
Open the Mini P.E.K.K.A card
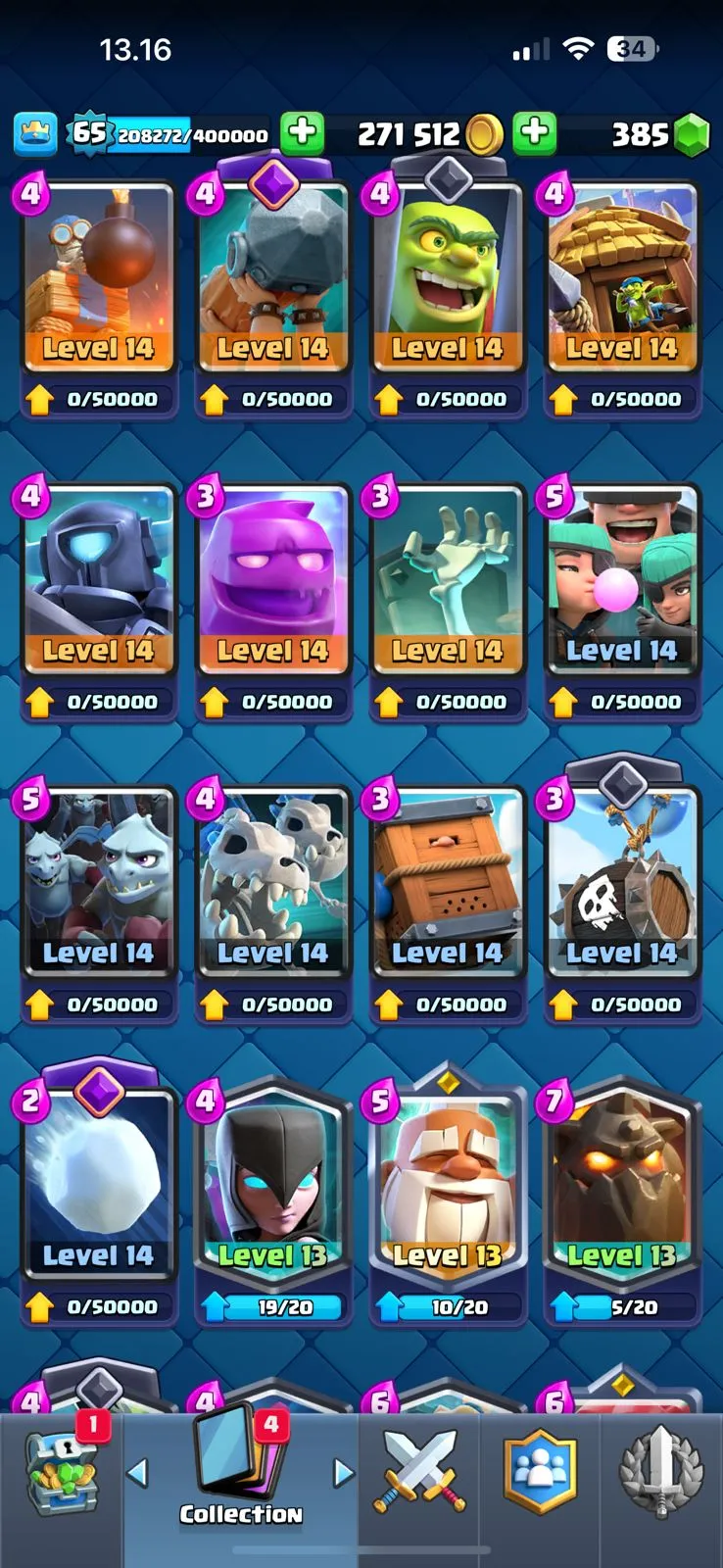click(x=98, y=583)
